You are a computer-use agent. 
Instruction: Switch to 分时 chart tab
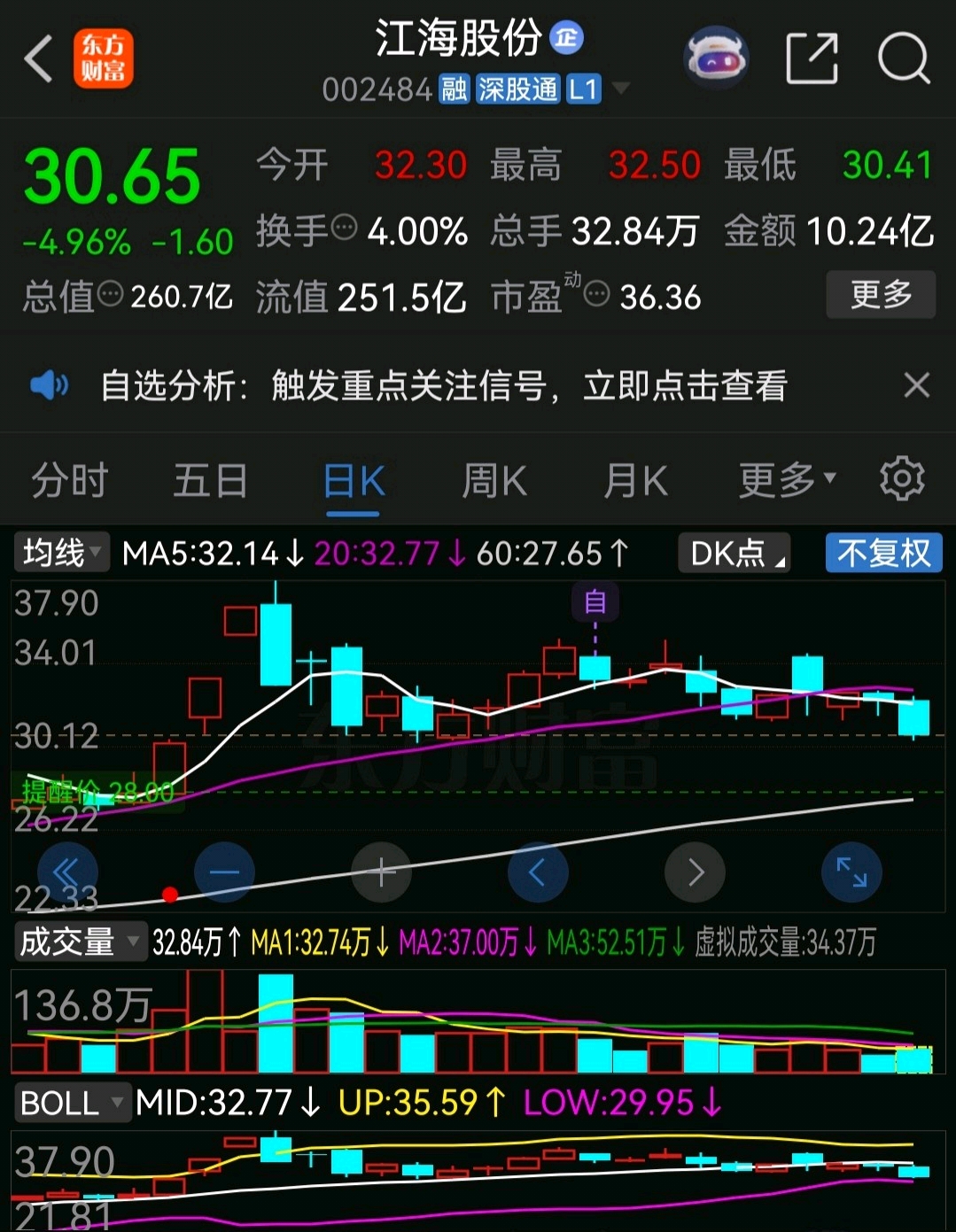pyautogui.click(x=69, y=481)
